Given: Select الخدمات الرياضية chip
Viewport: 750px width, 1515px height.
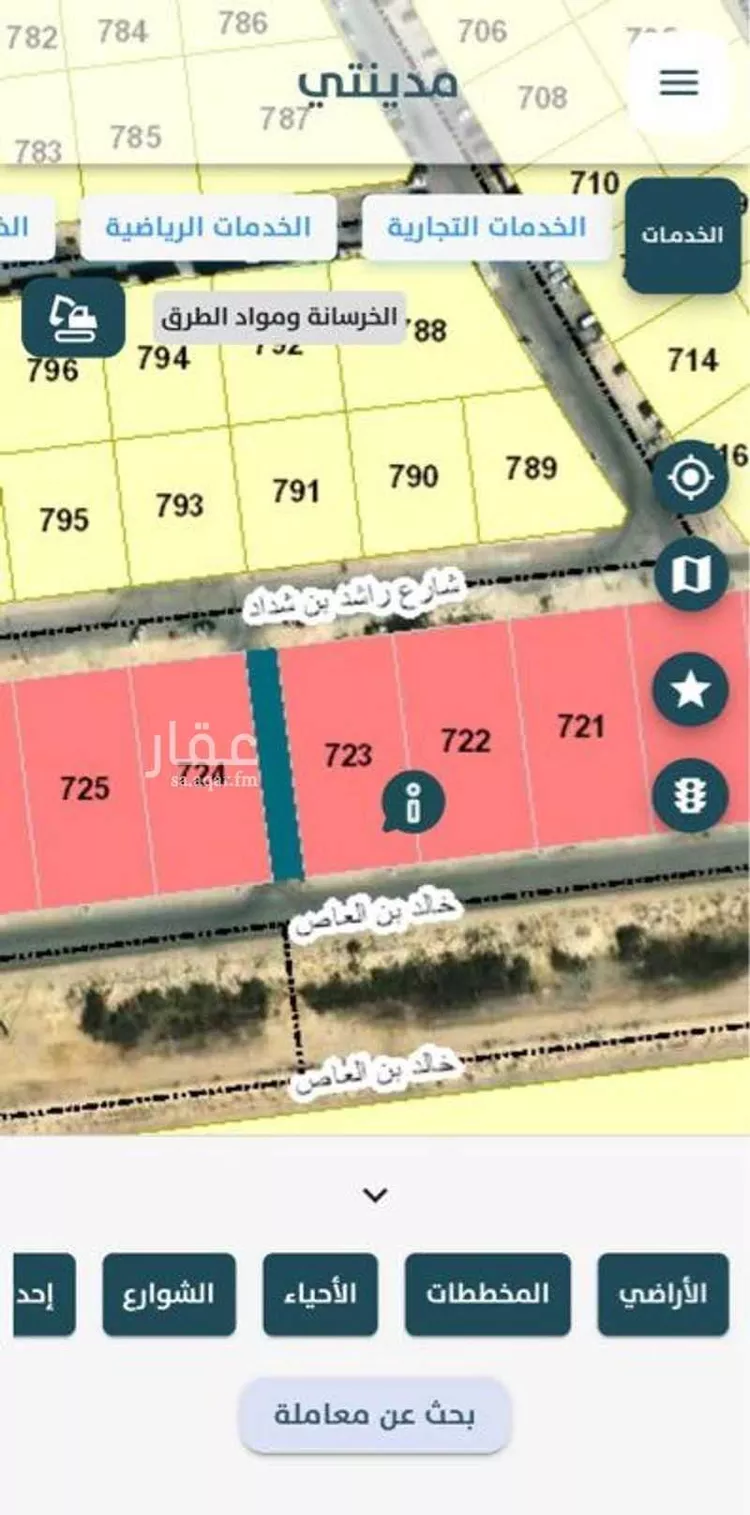Looking at the screenshot, I should click(x=209, y=227).
